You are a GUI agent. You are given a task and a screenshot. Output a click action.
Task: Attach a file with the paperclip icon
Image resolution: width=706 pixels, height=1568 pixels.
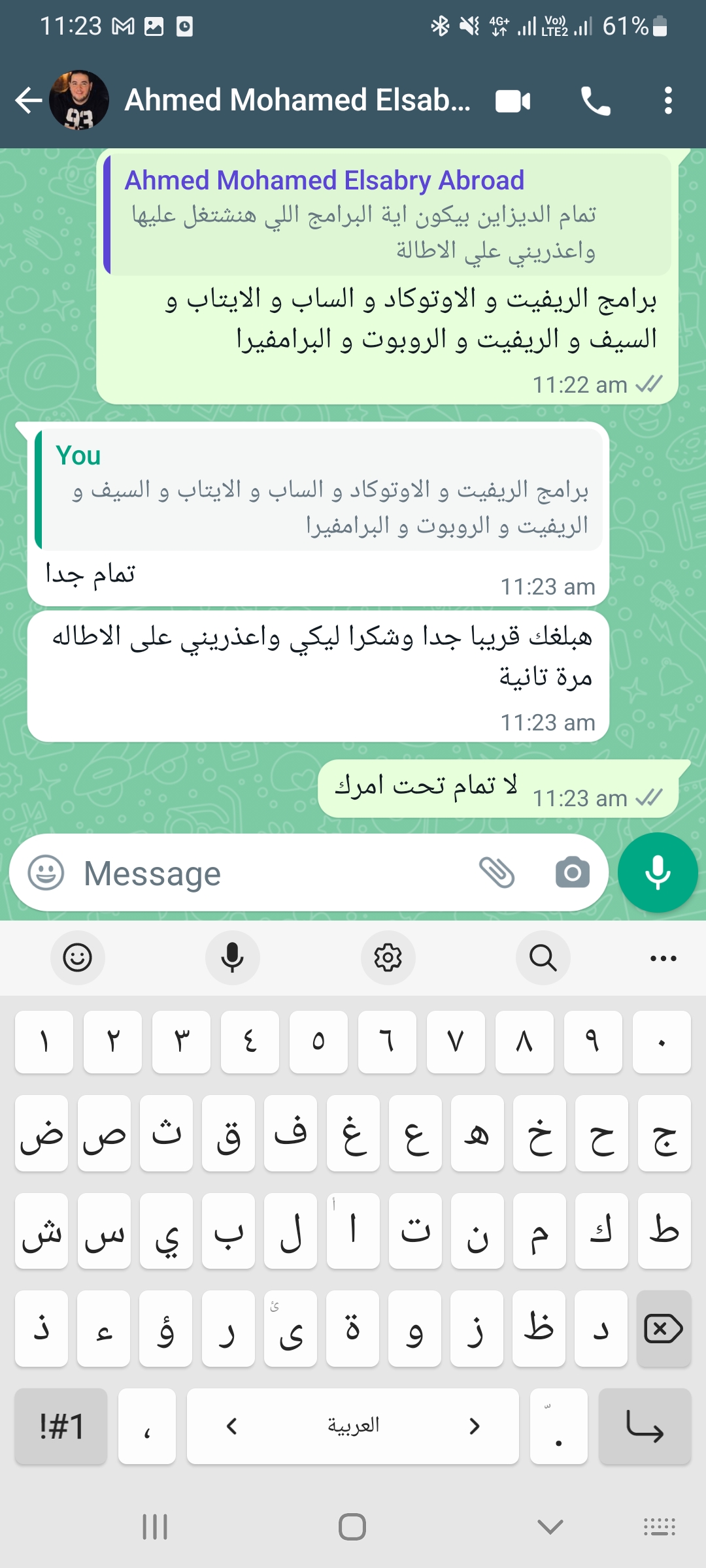click(x=497, y=873)
